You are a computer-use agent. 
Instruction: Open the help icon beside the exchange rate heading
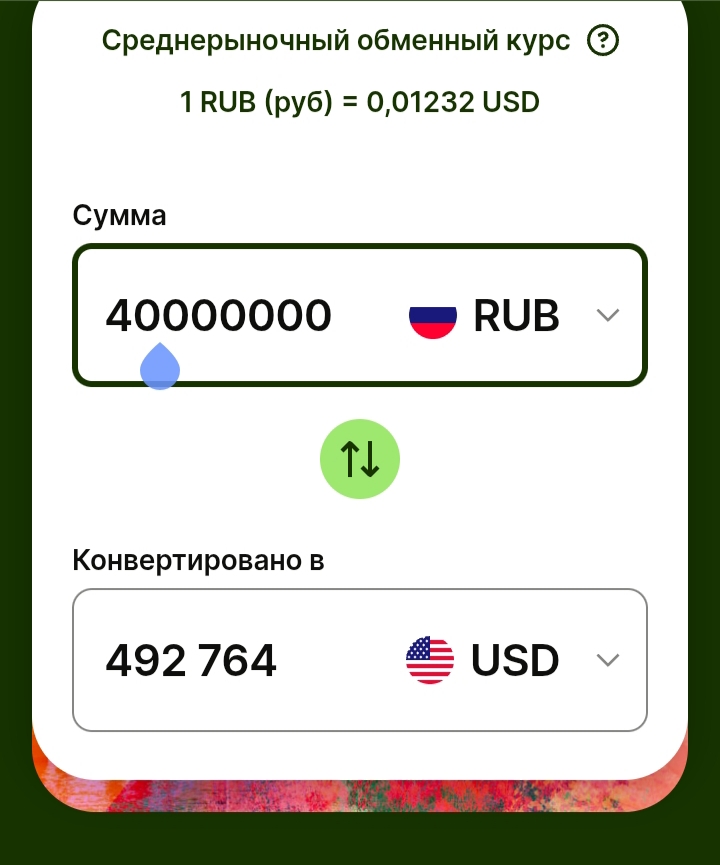[x=603, y=41]
